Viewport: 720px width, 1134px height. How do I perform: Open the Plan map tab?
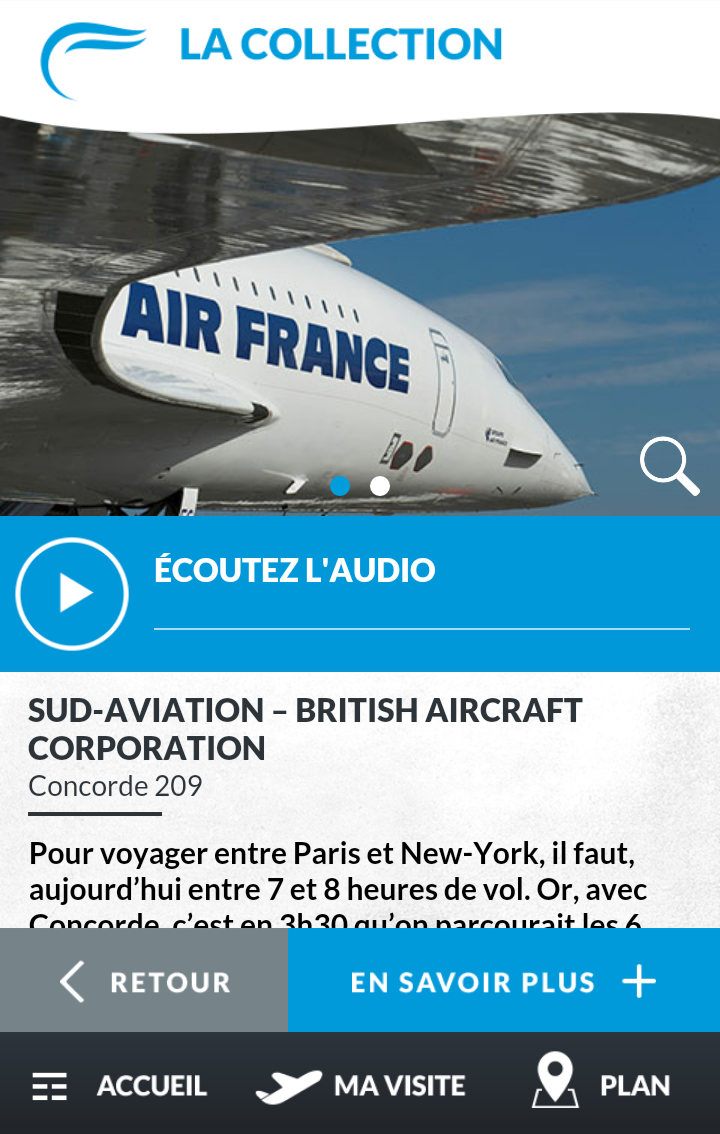[x=601, y=1083]
